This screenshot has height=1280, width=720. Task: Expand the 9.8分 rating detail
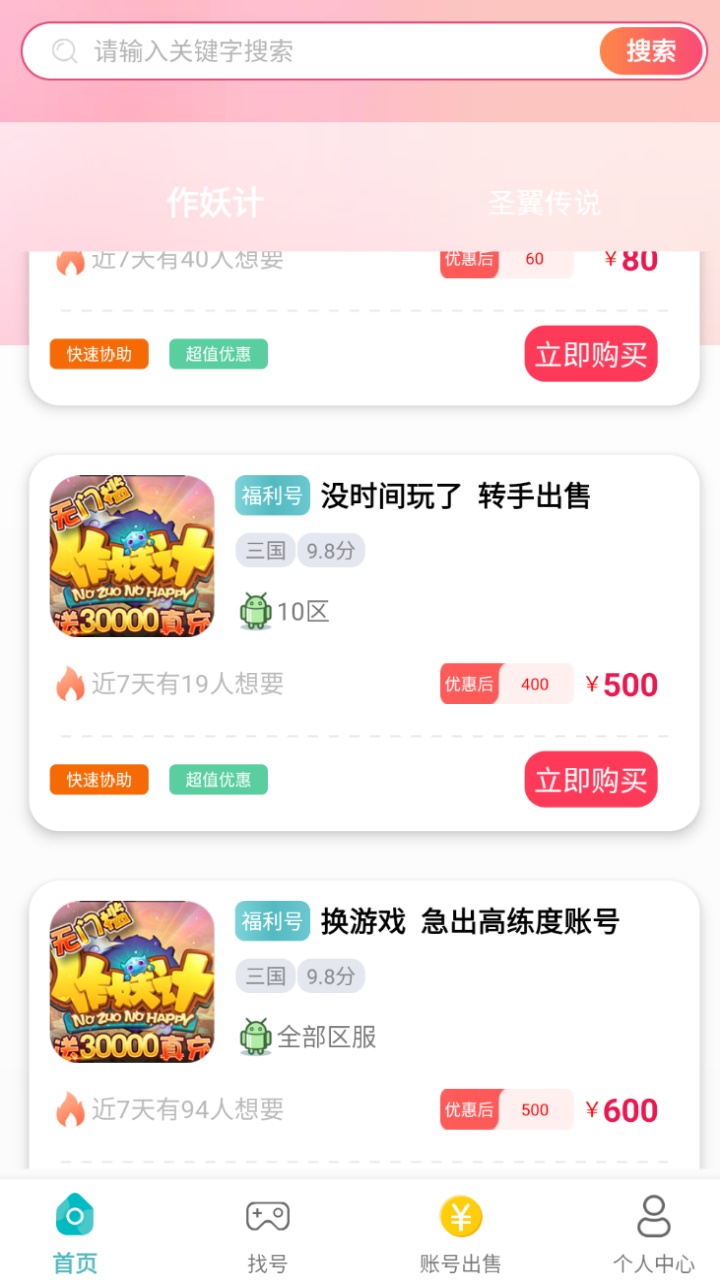331,550
